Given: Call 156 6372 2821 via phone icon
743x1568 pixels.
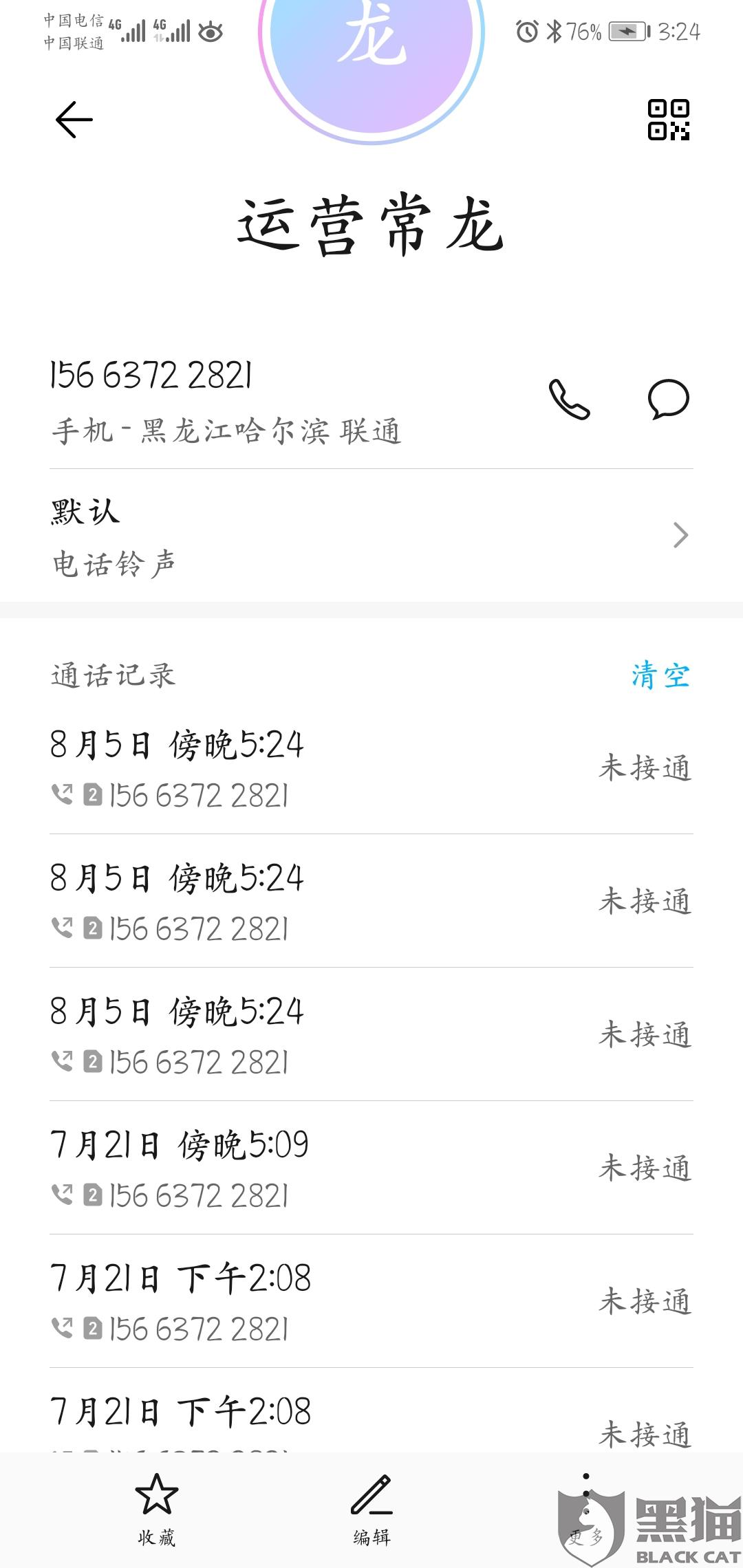Looking at the screenshot, I should pyautogui.click(x=569, y=399).
